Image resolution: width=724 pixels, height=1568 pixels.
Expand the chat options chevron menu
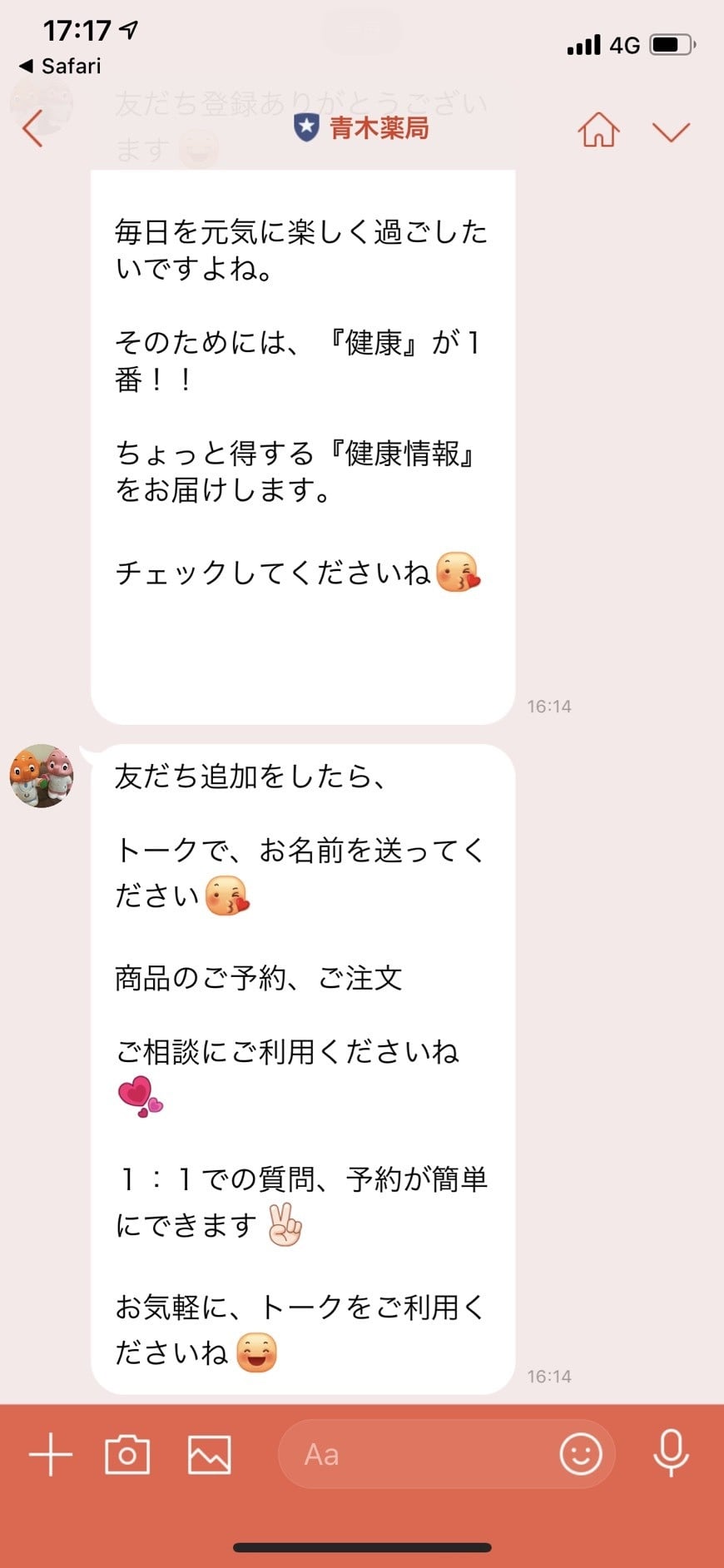pos(671,131)
